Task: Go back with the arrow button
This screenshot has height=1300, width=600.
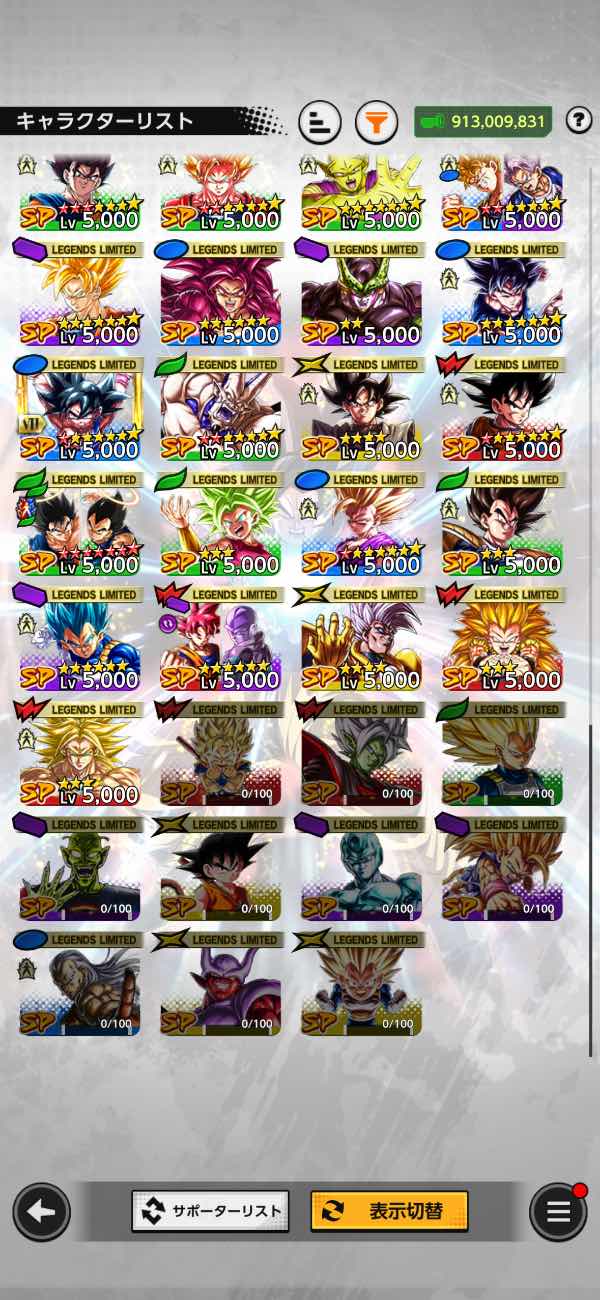Action: click(41, 1211)
